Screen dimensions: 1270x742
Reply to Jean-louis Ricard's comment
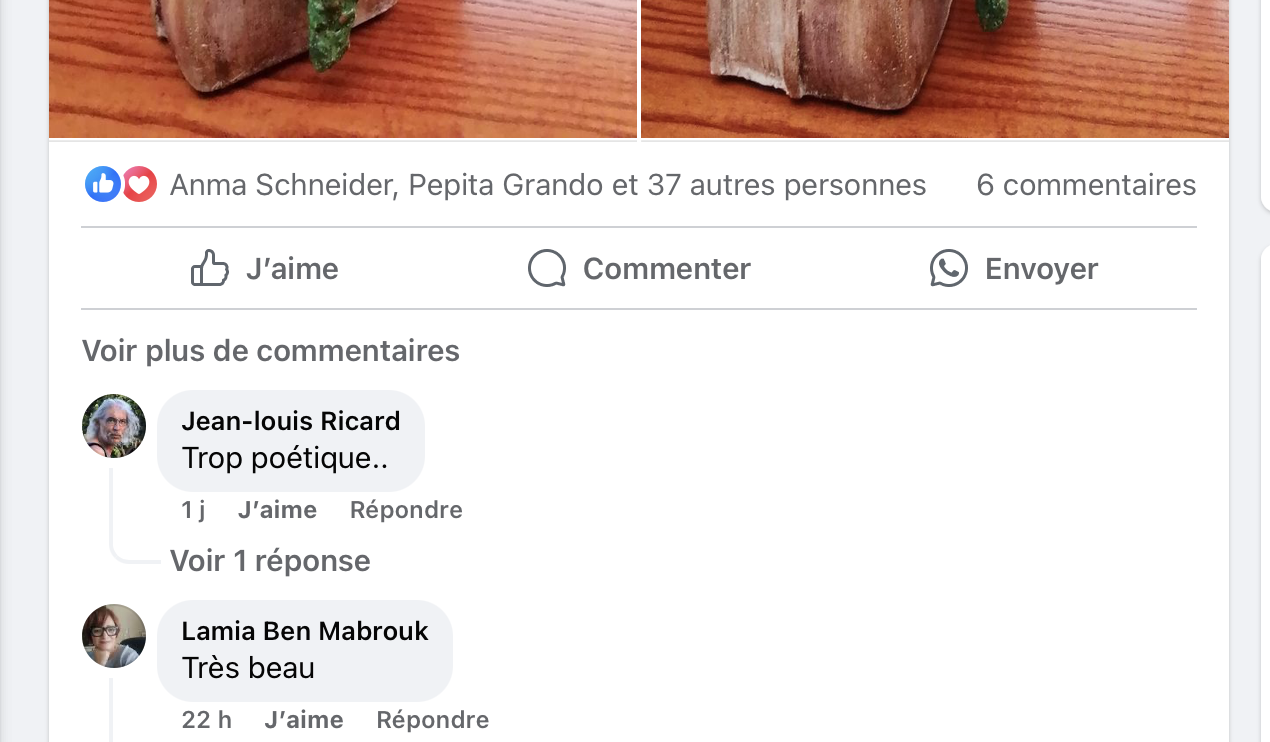click(x=406, y=510)
